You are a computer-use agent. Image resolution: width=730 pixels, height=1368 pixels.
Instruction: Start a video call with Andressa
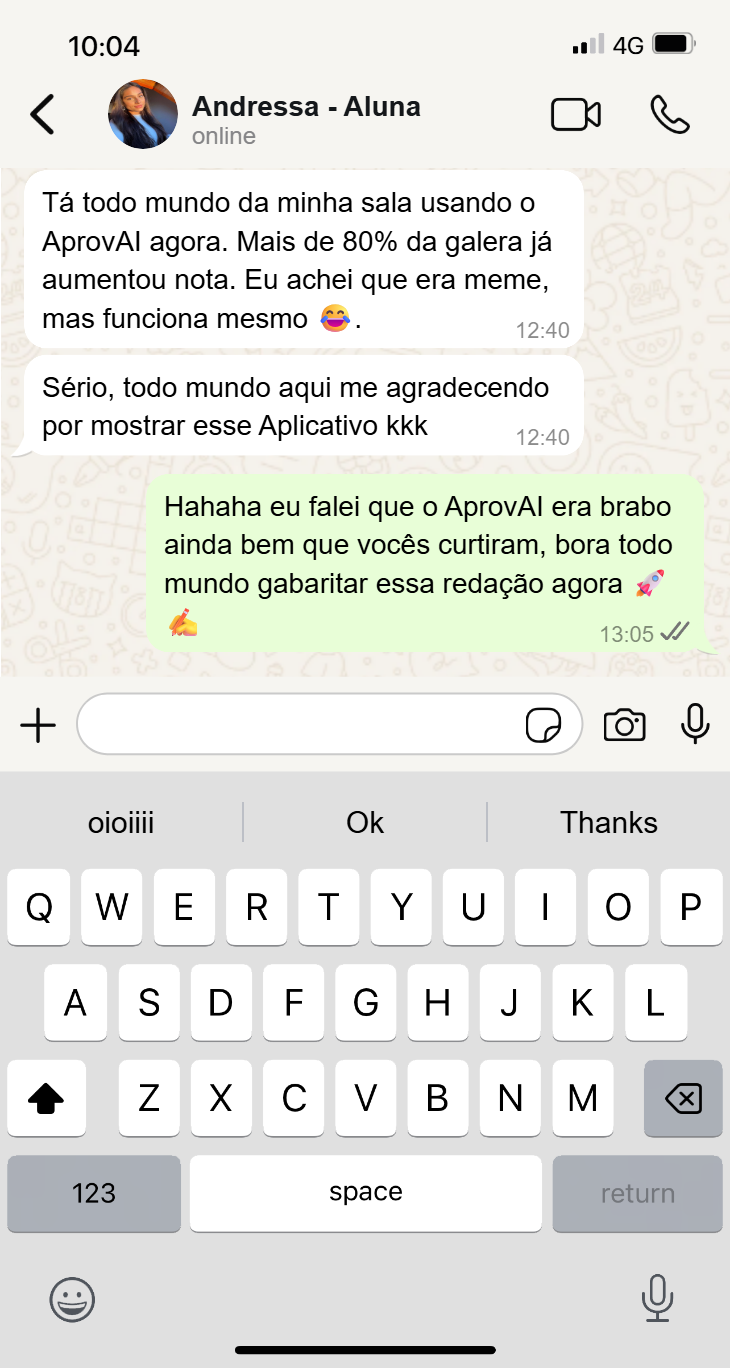click(576, 114)
